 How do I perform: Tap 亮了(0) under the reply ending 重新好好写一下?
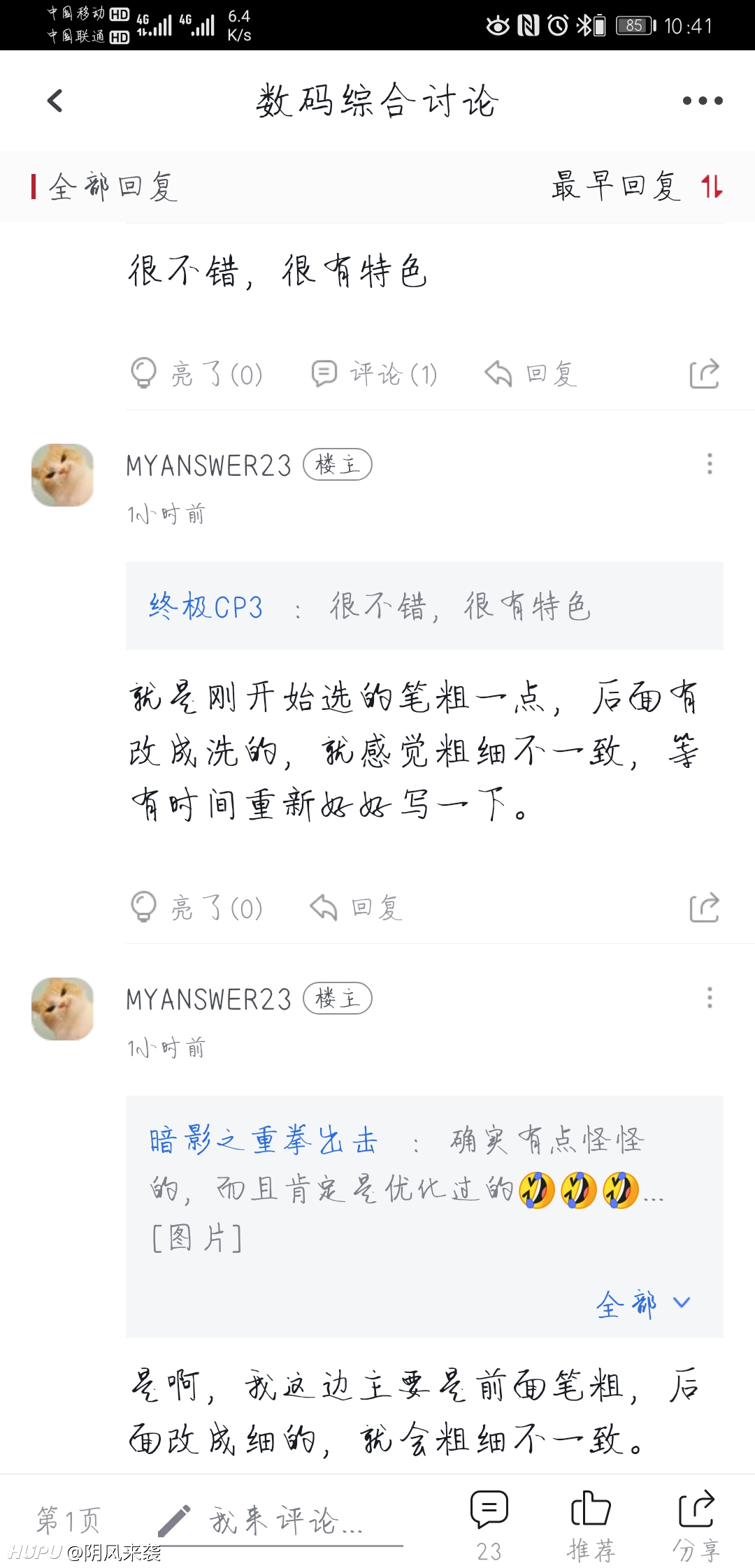196,907
